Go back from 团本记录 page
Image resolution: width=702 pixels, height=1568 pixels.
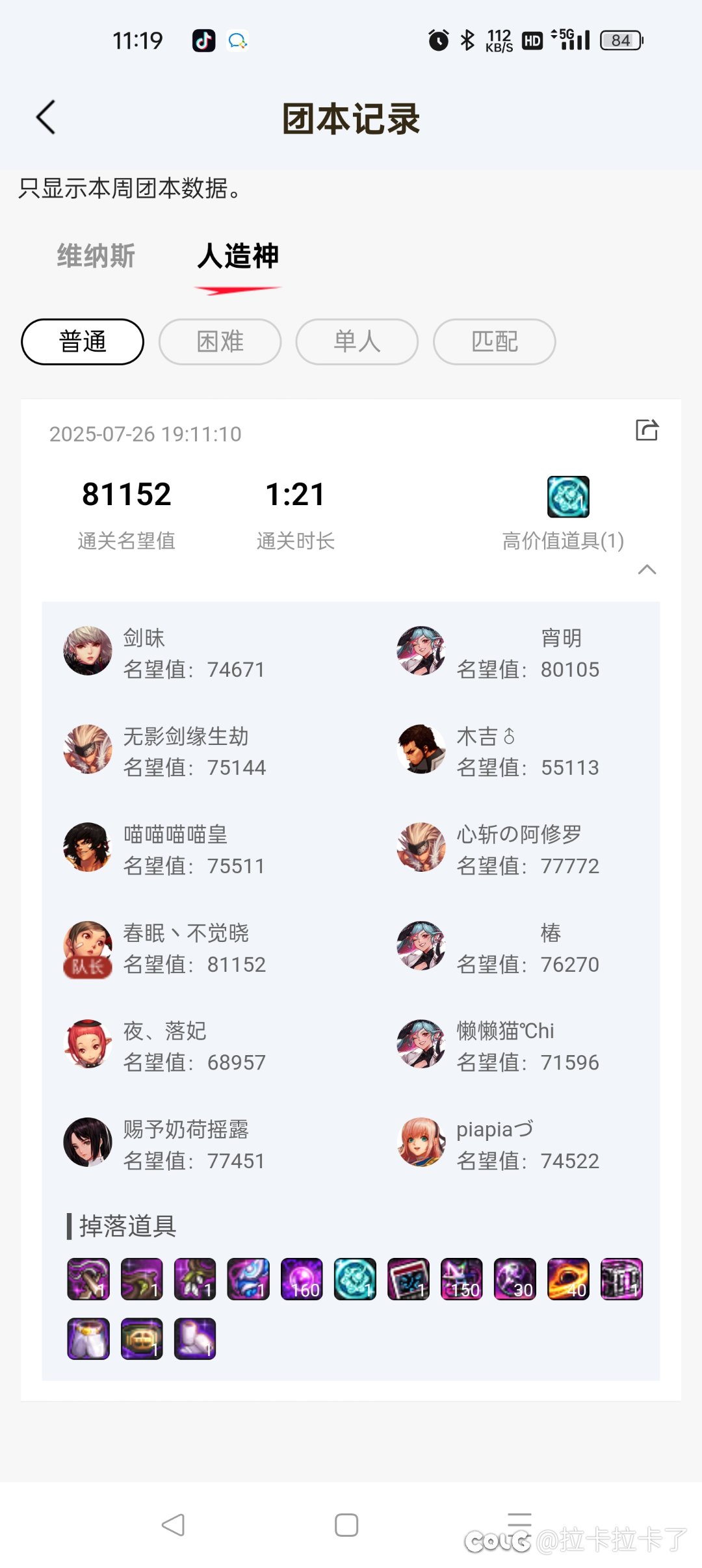point(45,118)
